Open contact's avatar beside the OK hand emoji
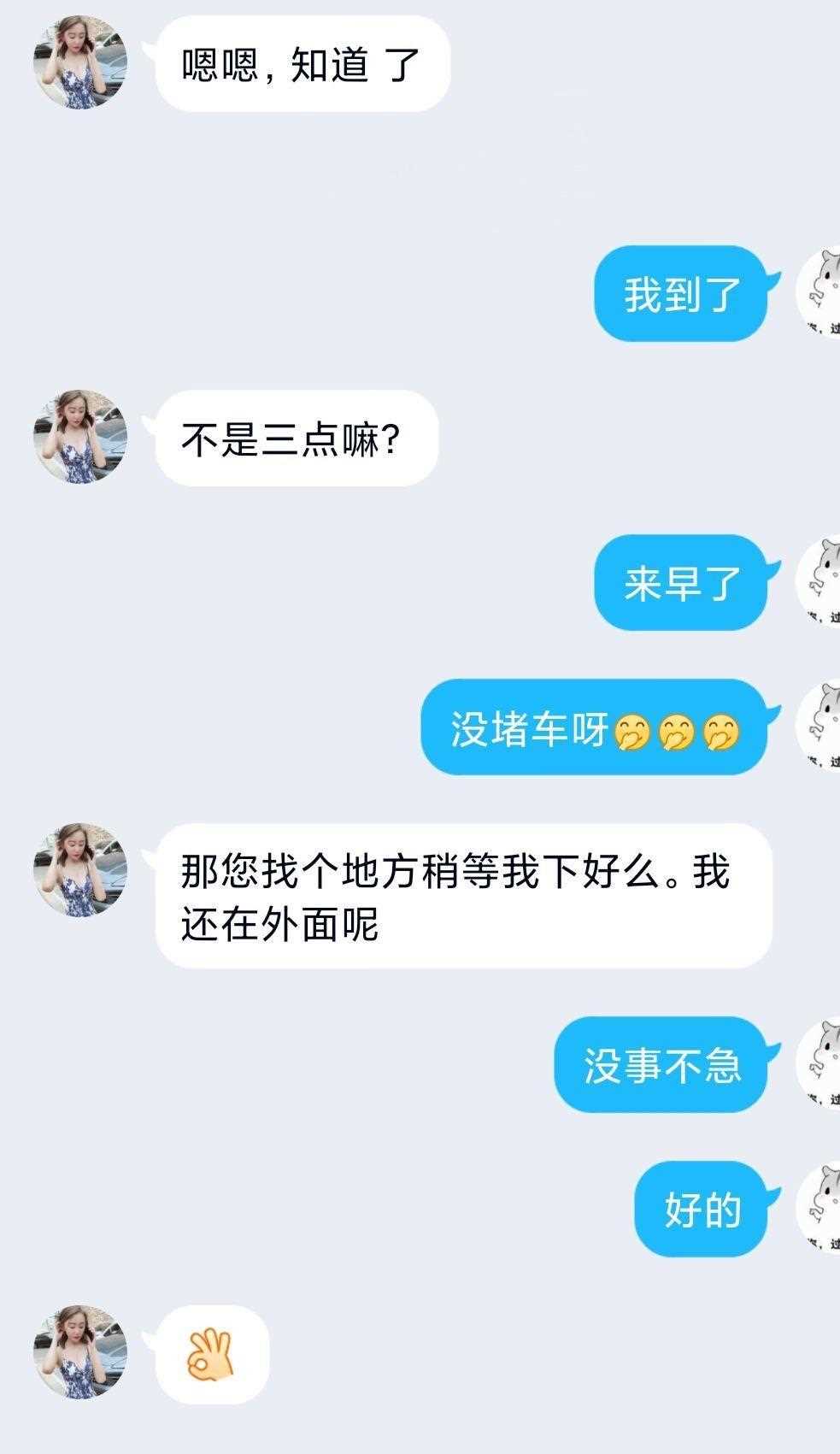 tap(79, 1352)
